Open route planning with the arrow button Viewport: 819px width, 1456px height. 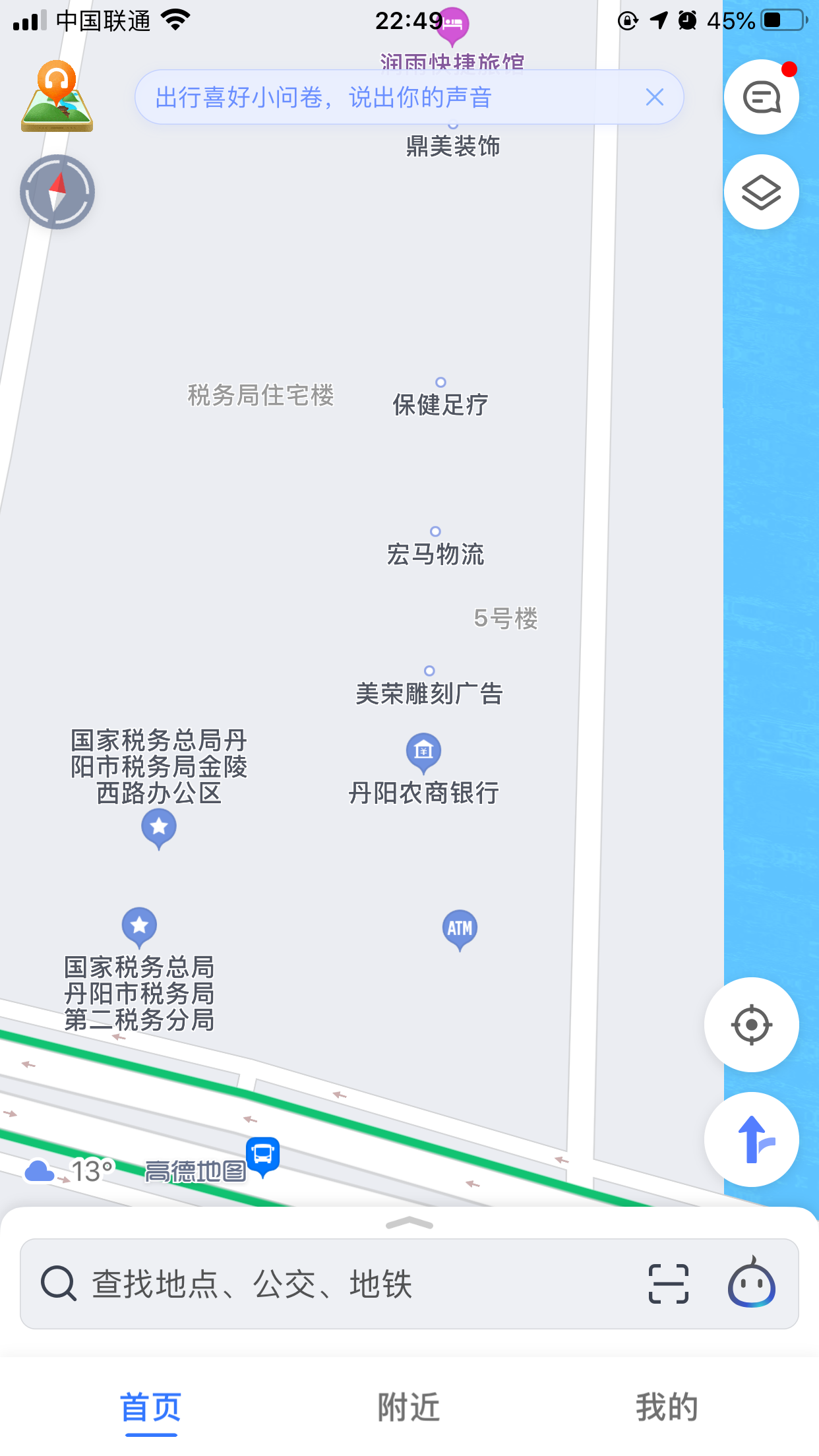[751, 1139]
